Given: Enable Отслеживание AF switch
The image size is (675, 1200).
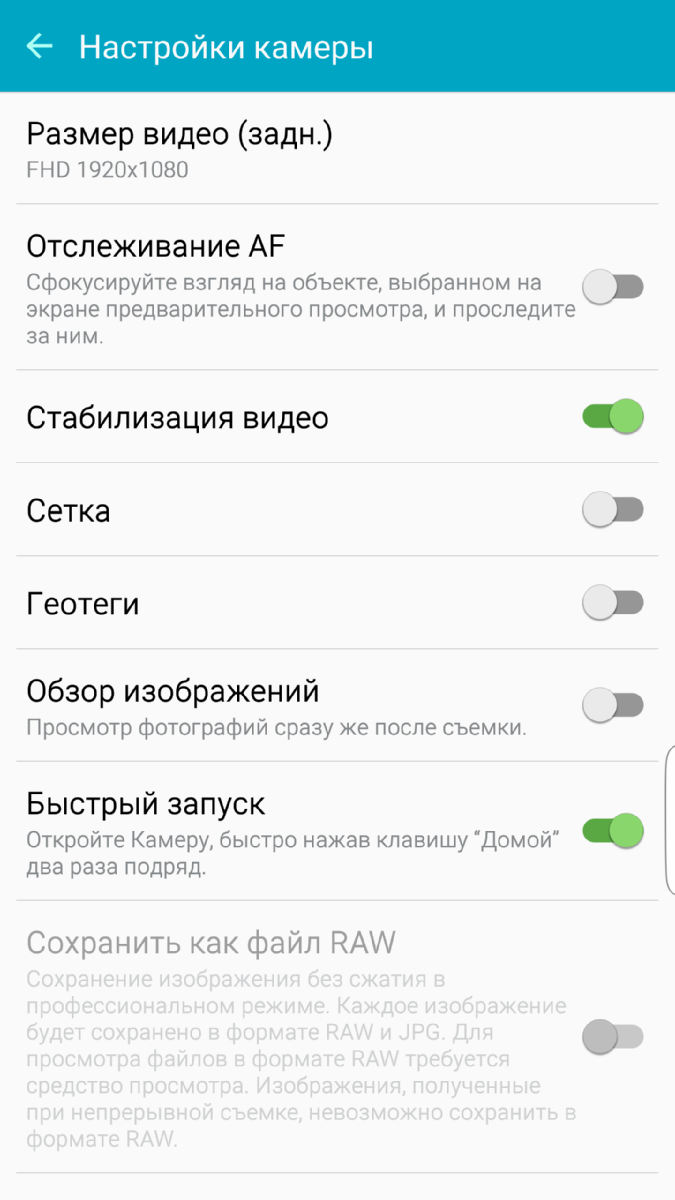Looking at the screenshot, I should pyautogui.click(x=612, y=287).
